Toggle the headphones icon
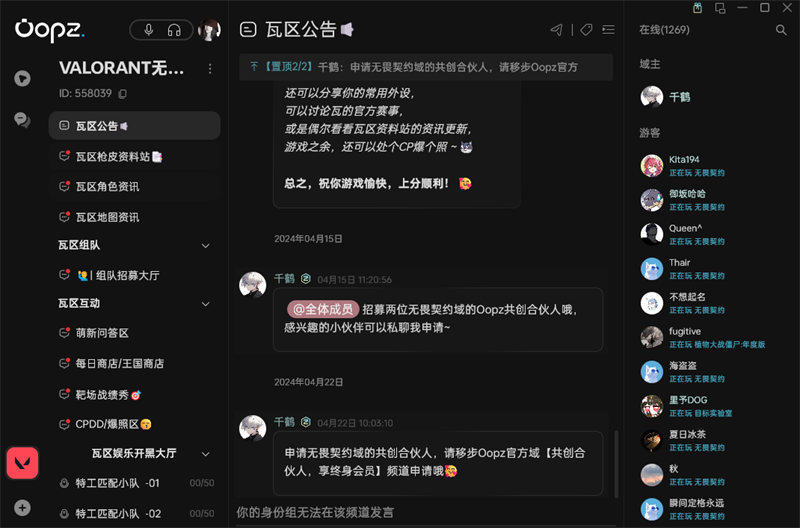 click(x=174, y=30)
